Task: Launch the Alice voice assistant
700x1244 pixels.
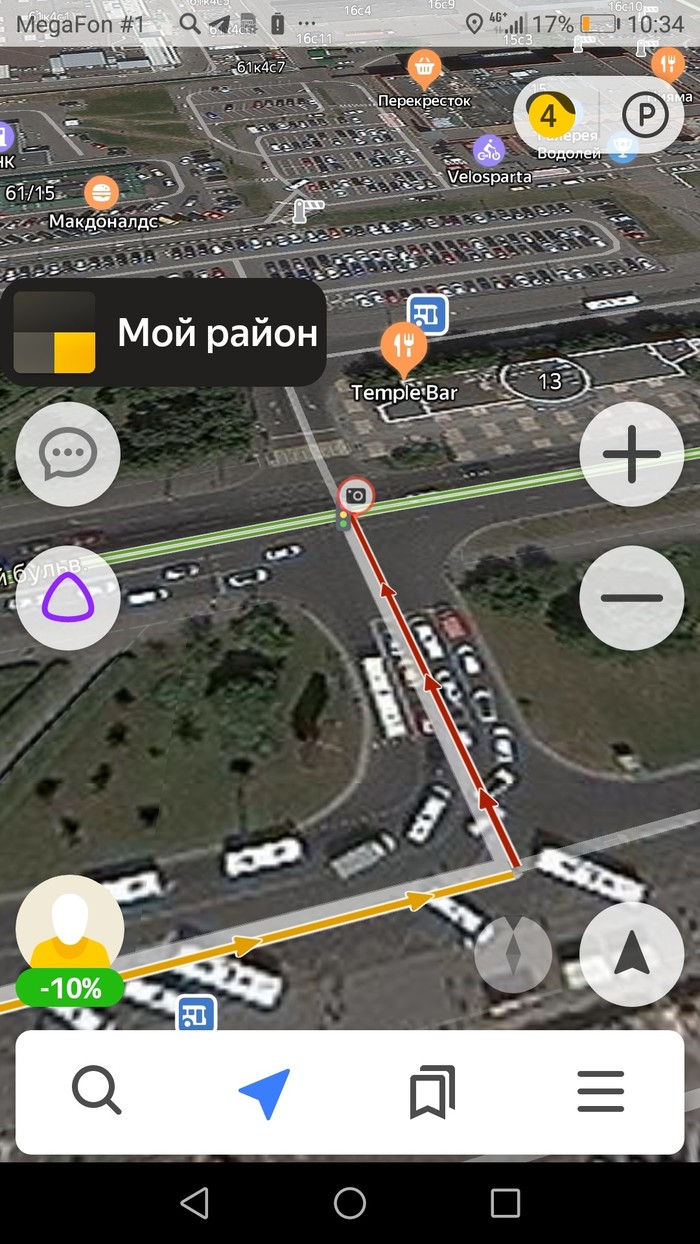Action: pos(68,598)
